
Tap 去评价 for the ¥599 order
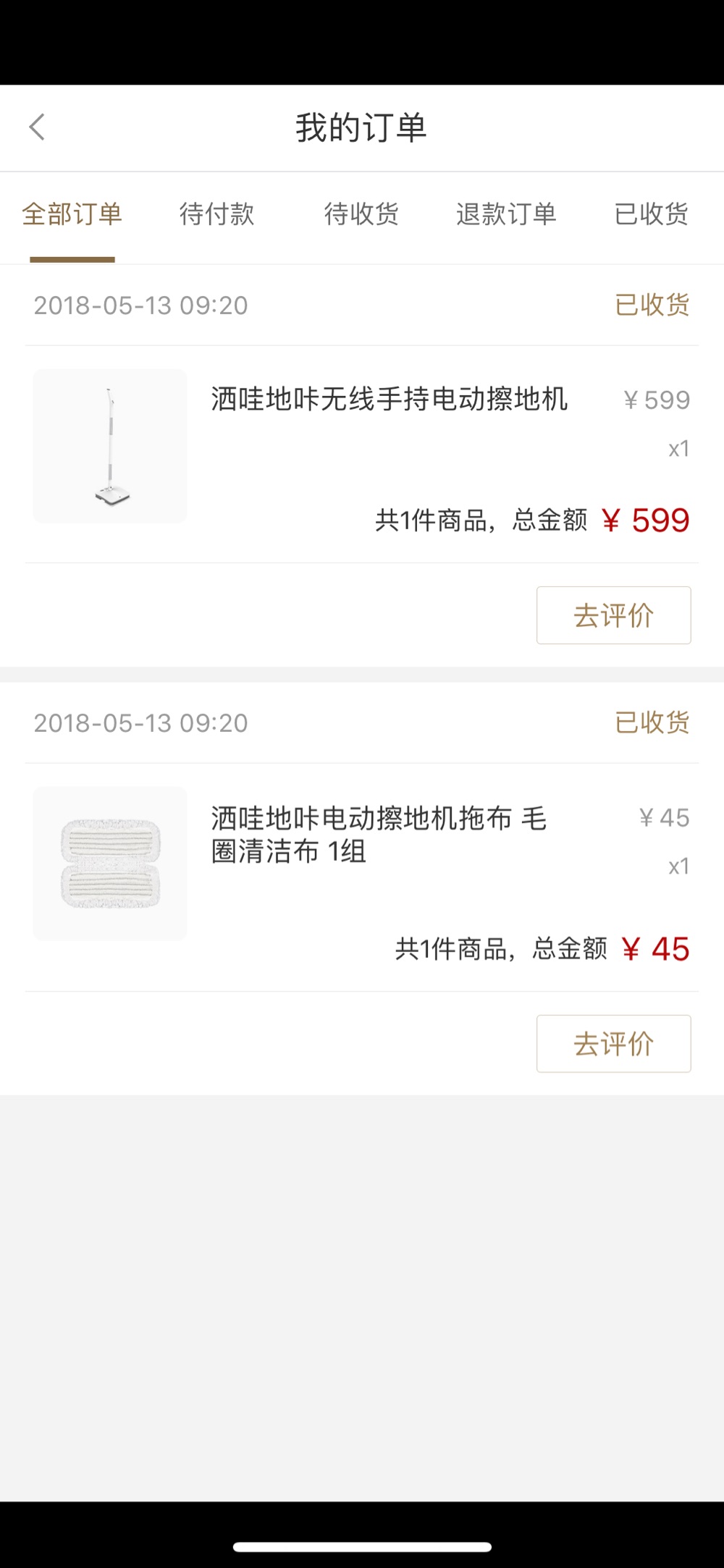click(613, 615)
